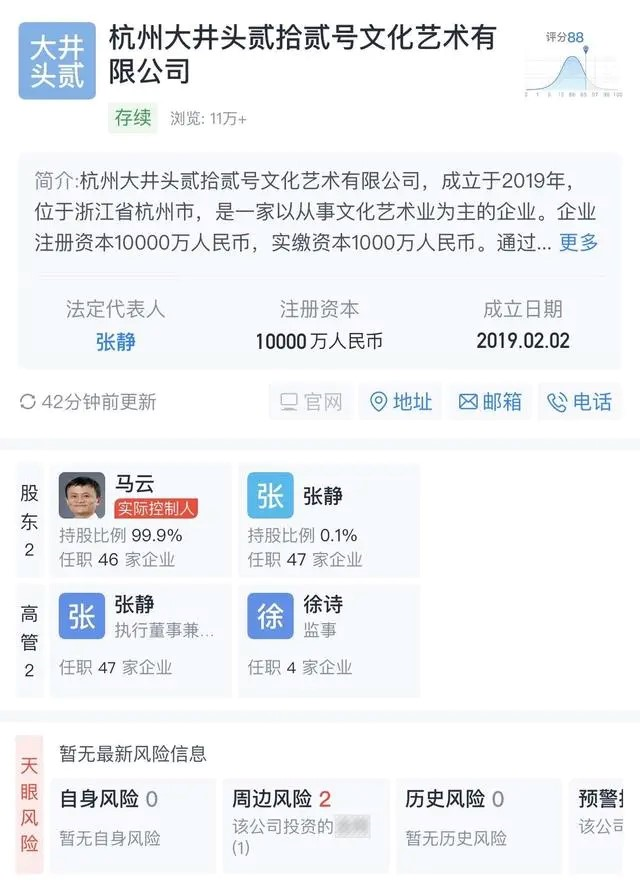Tap the 官网 button
This screenshot has height=884, width=640.
311,402
